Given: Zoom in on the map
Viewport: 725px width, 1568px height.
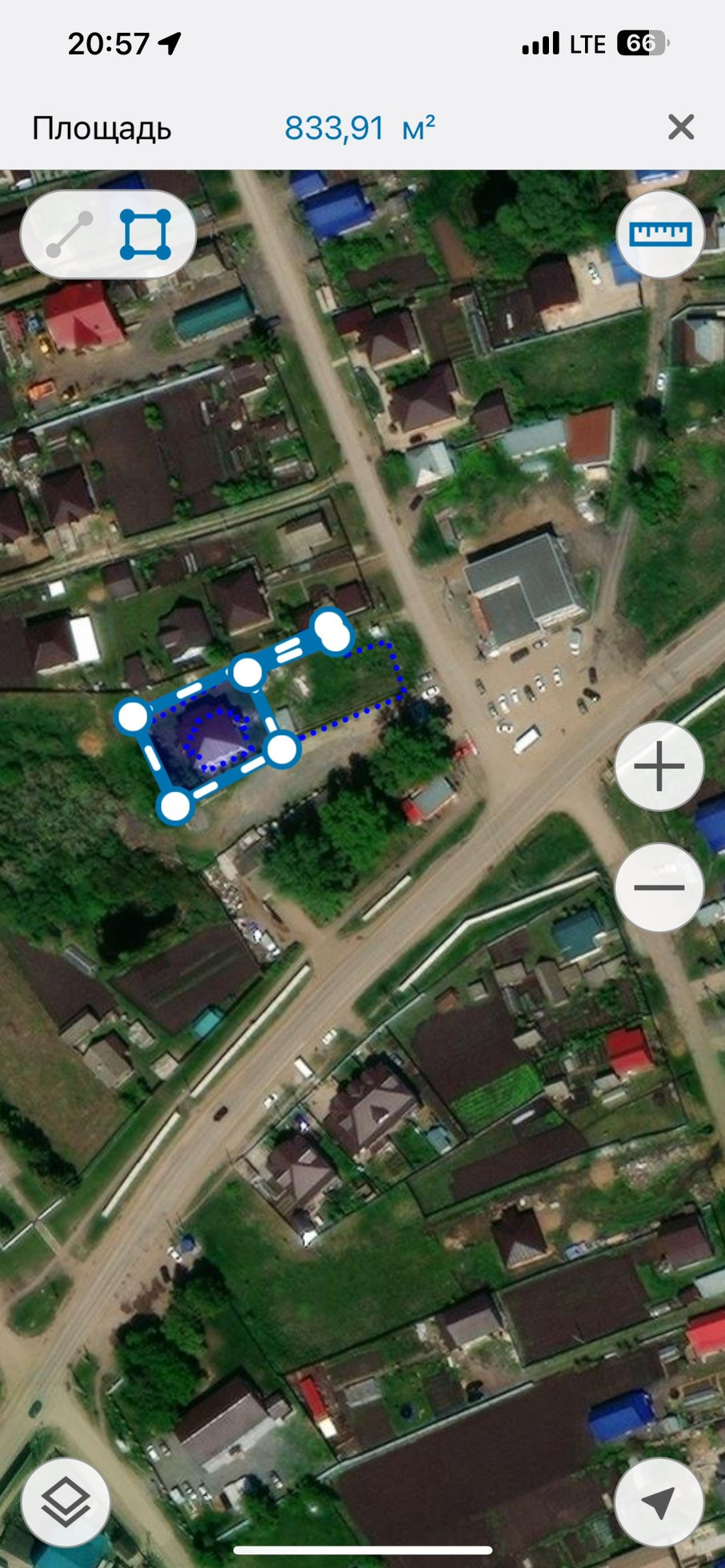Looking at the screenshot, I should tap(659, 766).
